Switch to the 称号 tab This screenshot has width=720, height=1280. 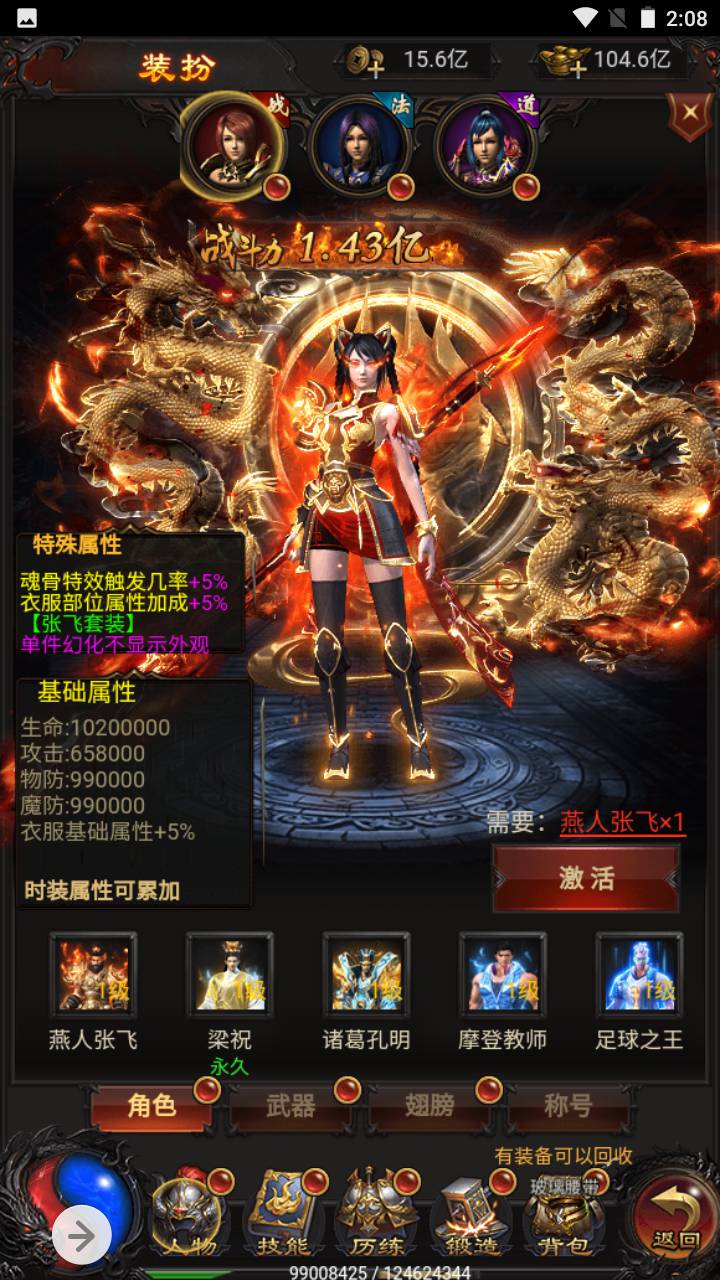pos(568,1106)
